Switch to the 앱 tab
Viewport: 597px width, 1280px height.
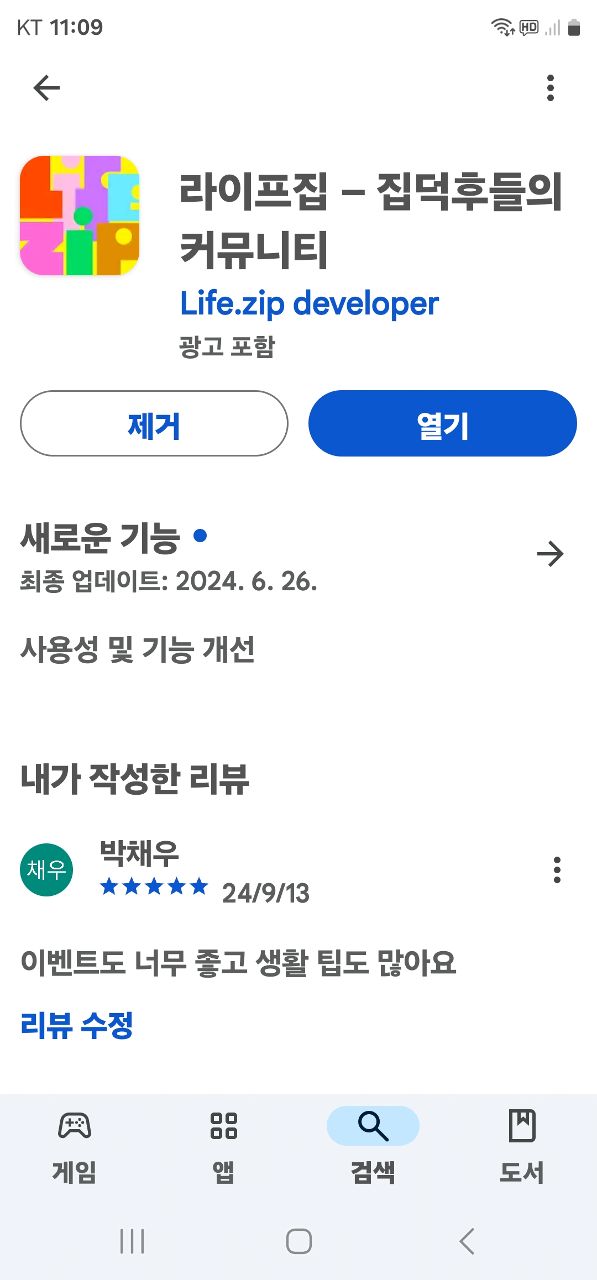(224, 1147)
